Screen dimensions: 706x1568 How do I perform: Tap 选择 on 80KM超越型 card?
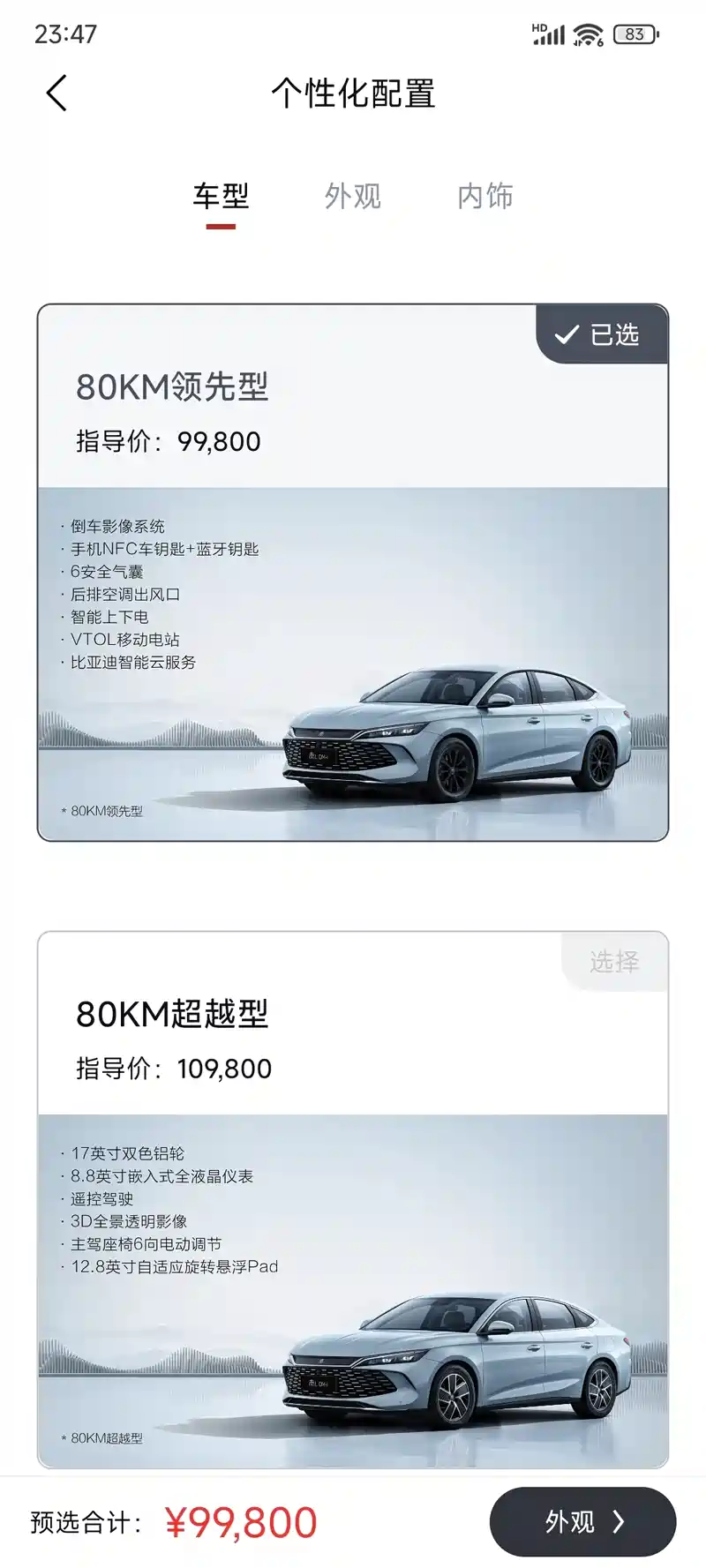(614, 962)
